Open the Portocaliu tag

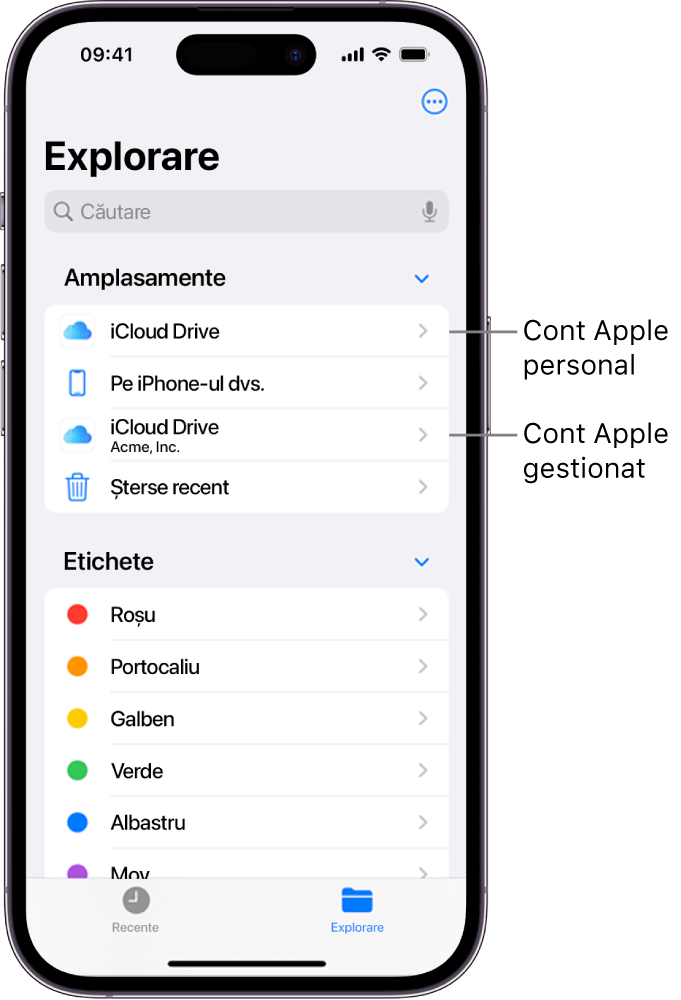246,667
